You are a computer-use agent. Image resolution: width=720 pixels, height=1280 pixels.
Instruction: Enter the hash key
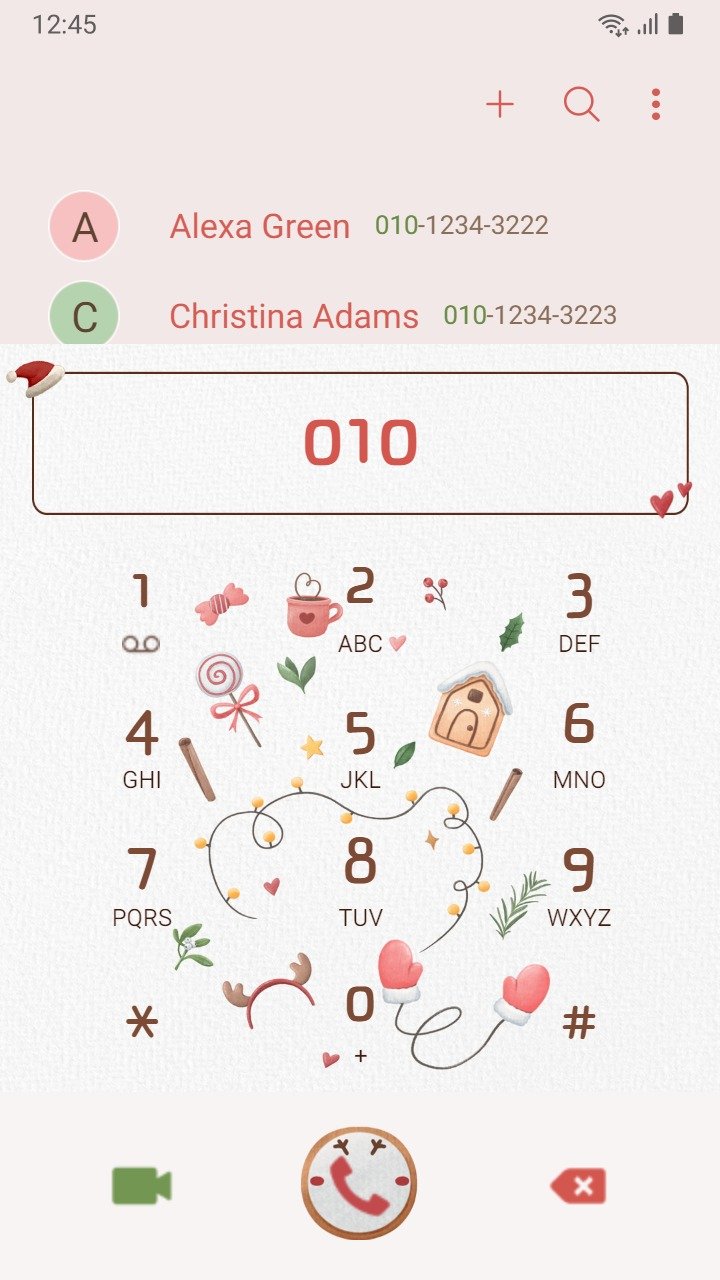click(x=579, y=1022)
